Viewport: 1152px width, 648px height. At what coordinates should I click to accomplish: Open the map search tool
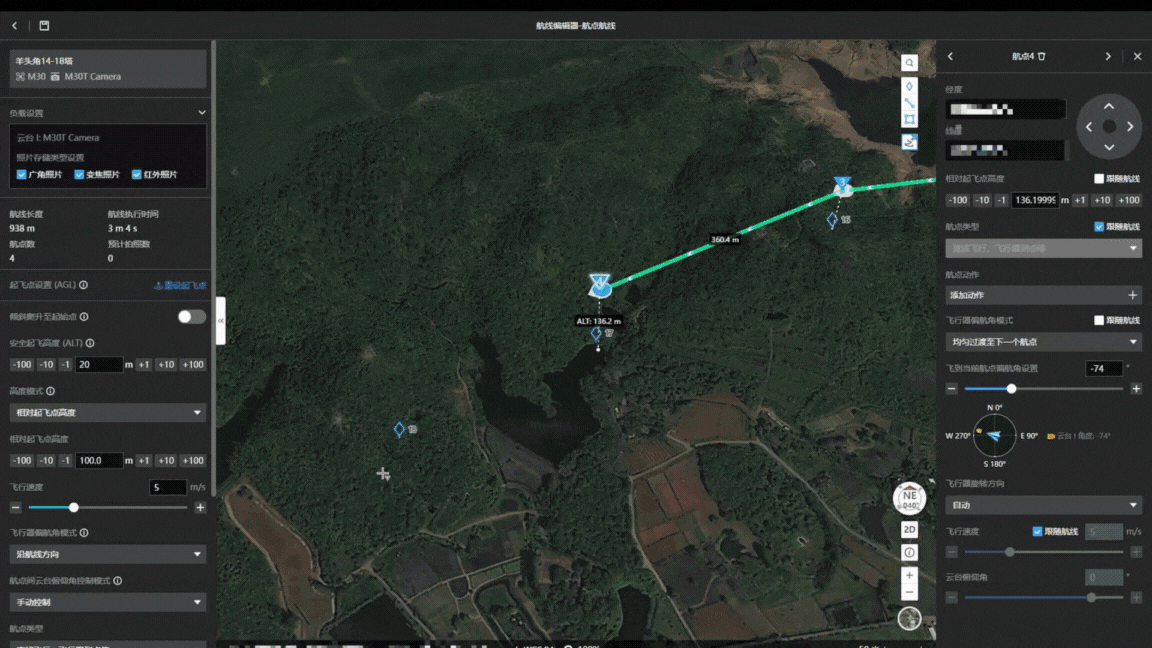tap(909, 63)
